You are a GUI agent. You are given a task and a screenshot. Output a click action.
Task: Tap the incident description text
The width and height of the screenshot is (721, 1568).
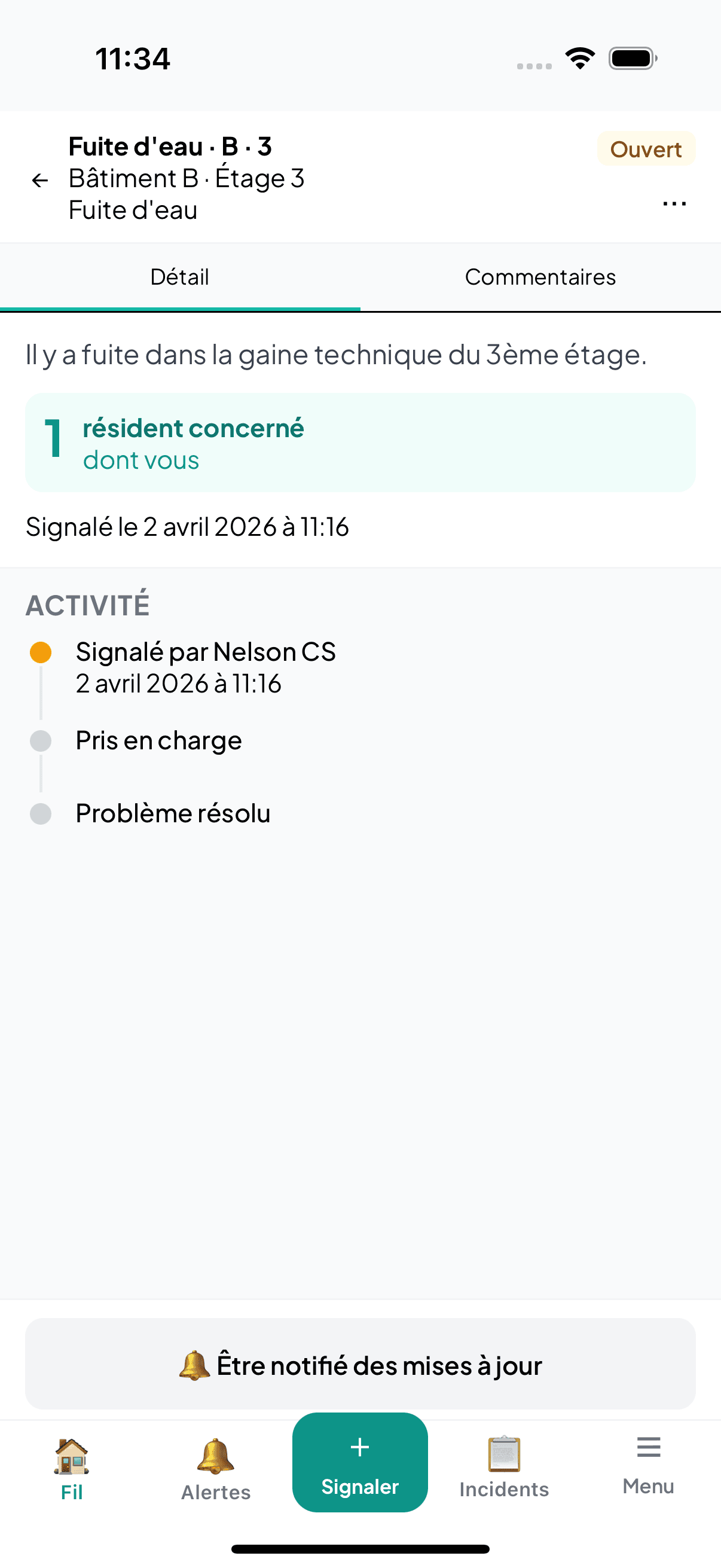(337, 353)
